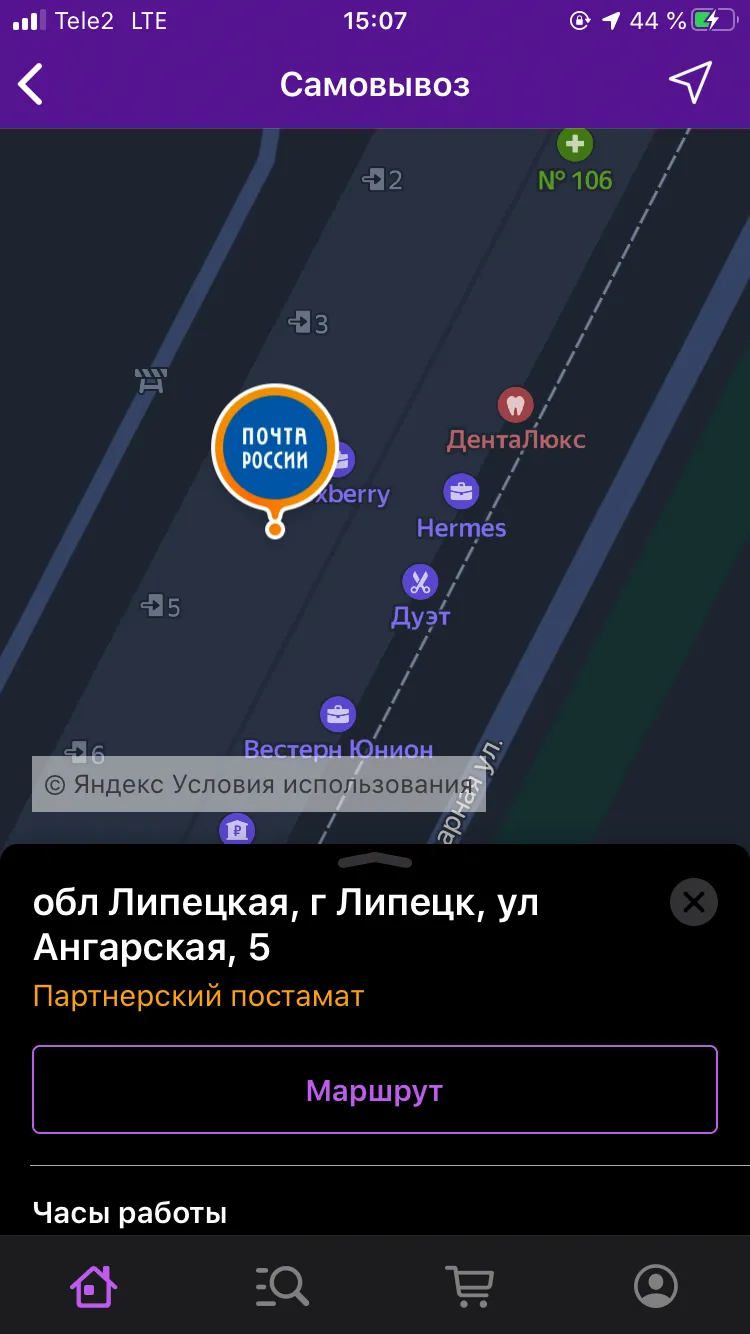
Task: Go to the profile tab
Action: [x=656, y=1285]
